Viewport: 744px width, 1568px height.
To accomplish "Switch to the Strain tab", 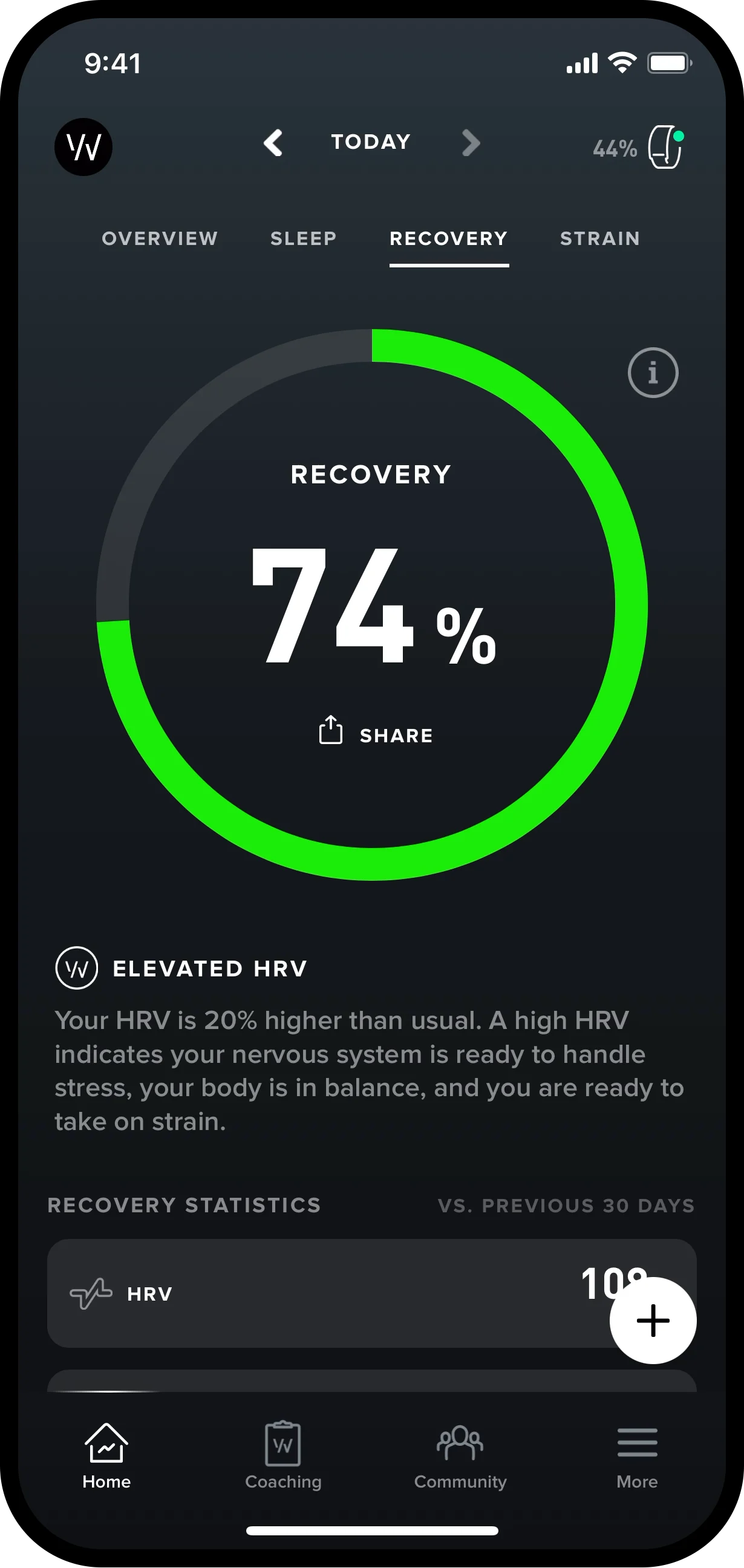I will (599, 238).
